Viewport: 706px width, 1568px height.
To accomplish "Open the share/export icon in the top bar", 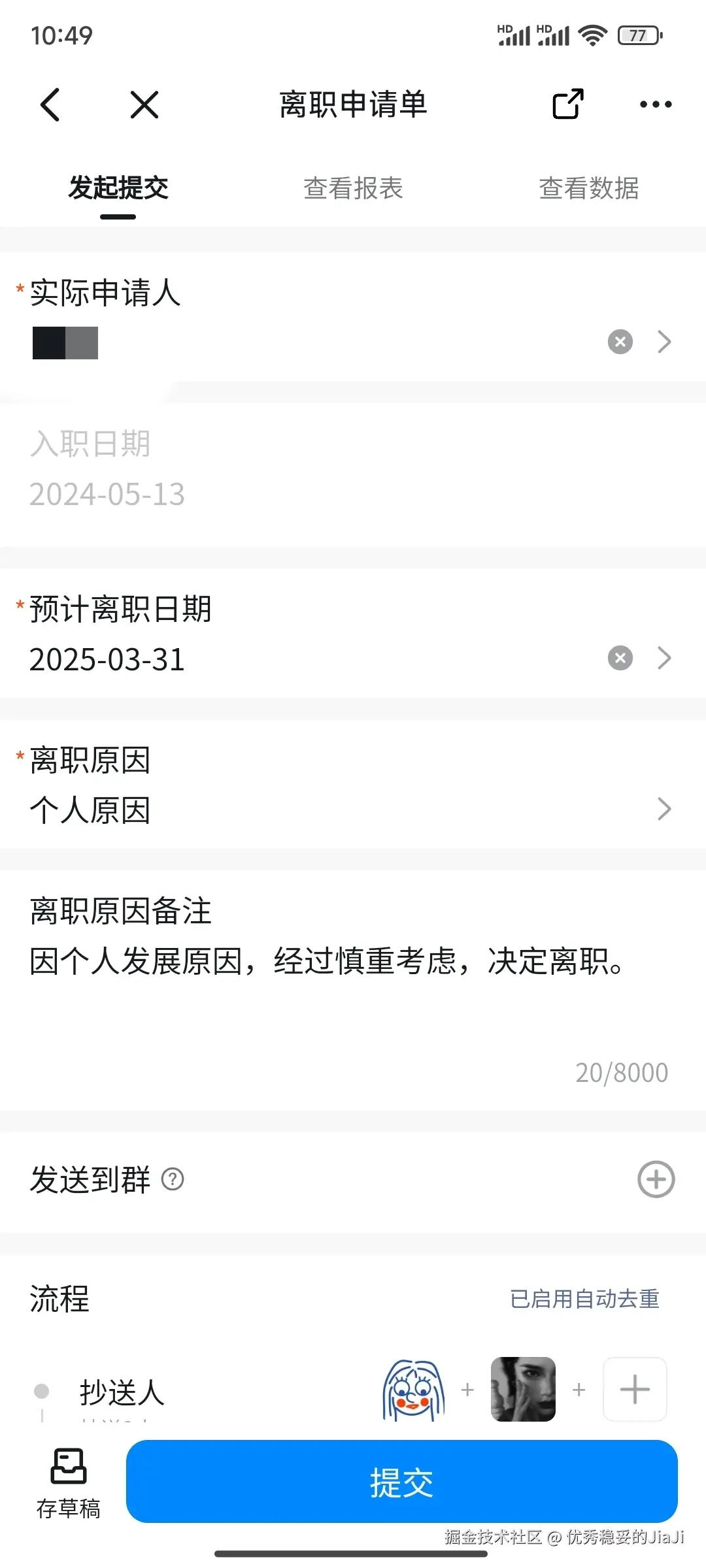I will [x=566, y=105].
